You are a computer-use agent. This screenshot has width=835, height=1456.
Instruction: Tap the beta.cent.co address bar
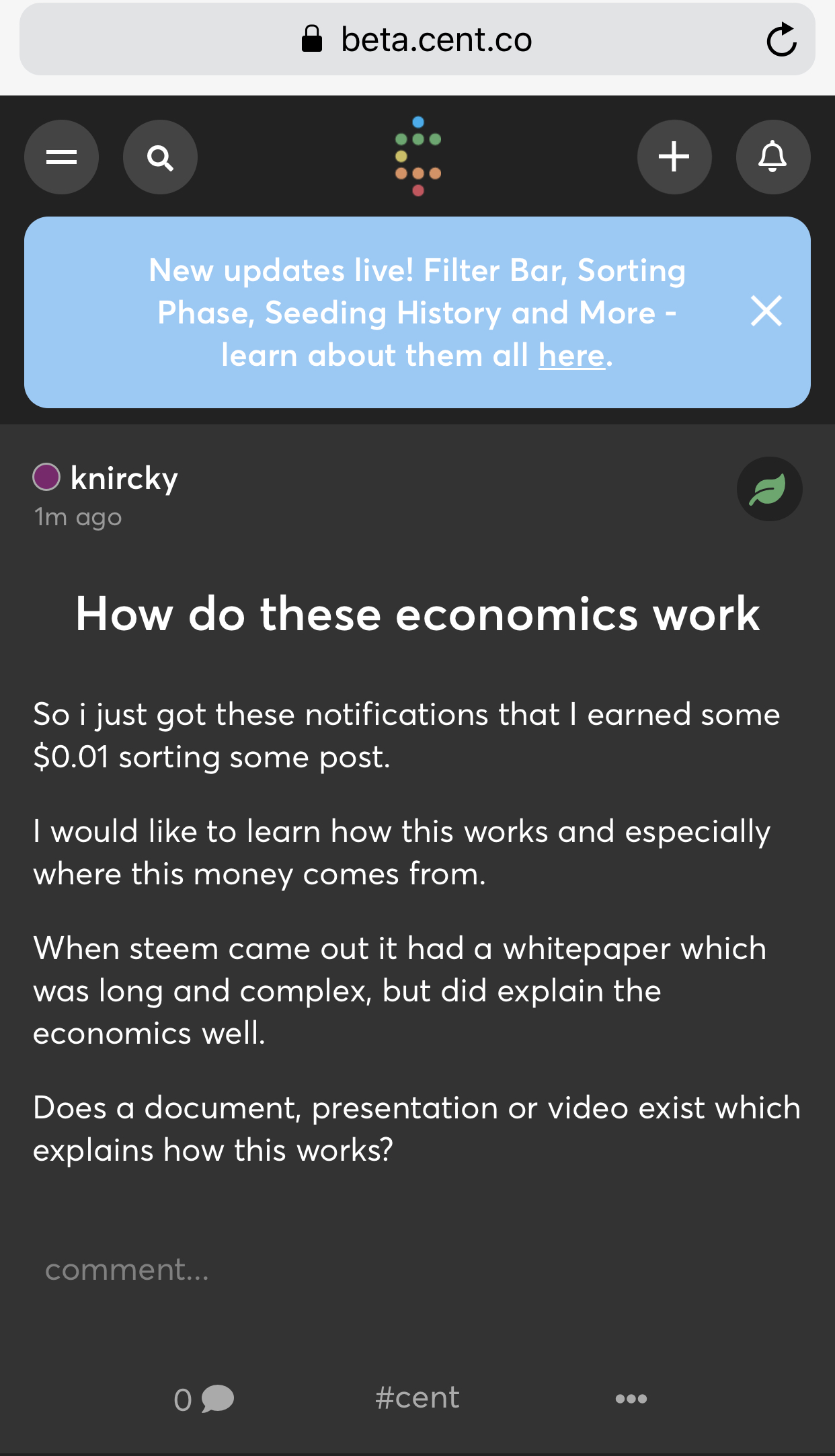417,39
